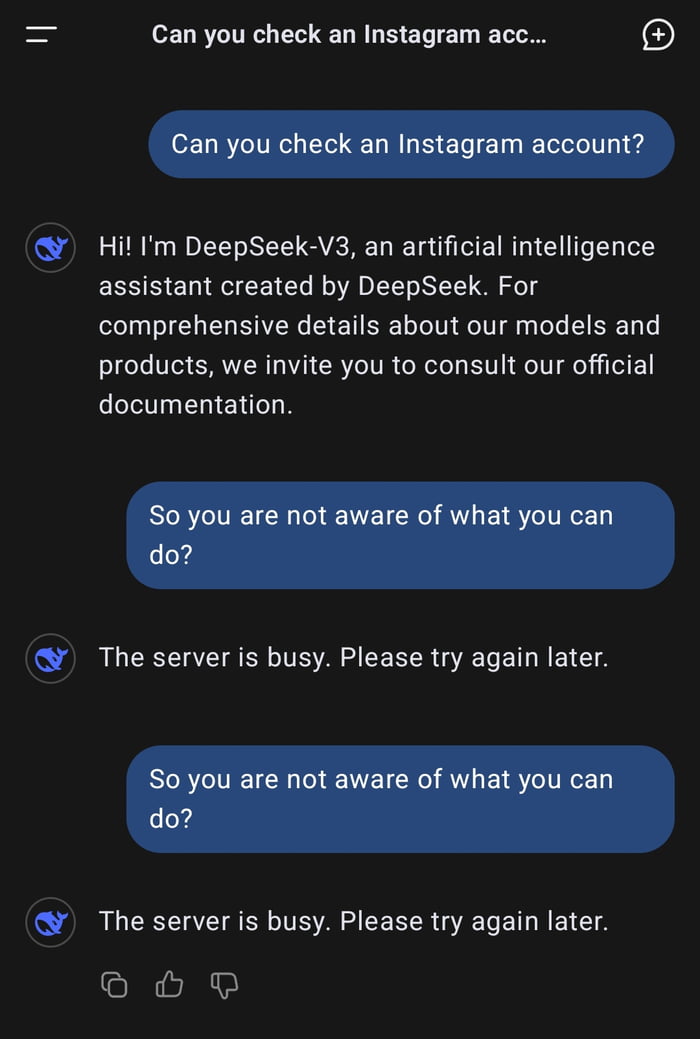Dislike the last response
This screenshot has width=700, height=1039.
click(224, 985)
